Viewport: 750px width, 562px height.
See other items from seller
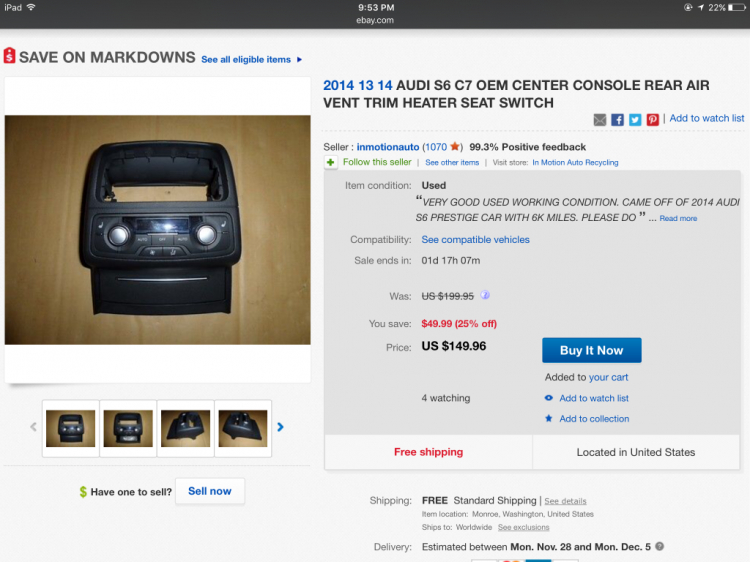[x=452, y=162]
